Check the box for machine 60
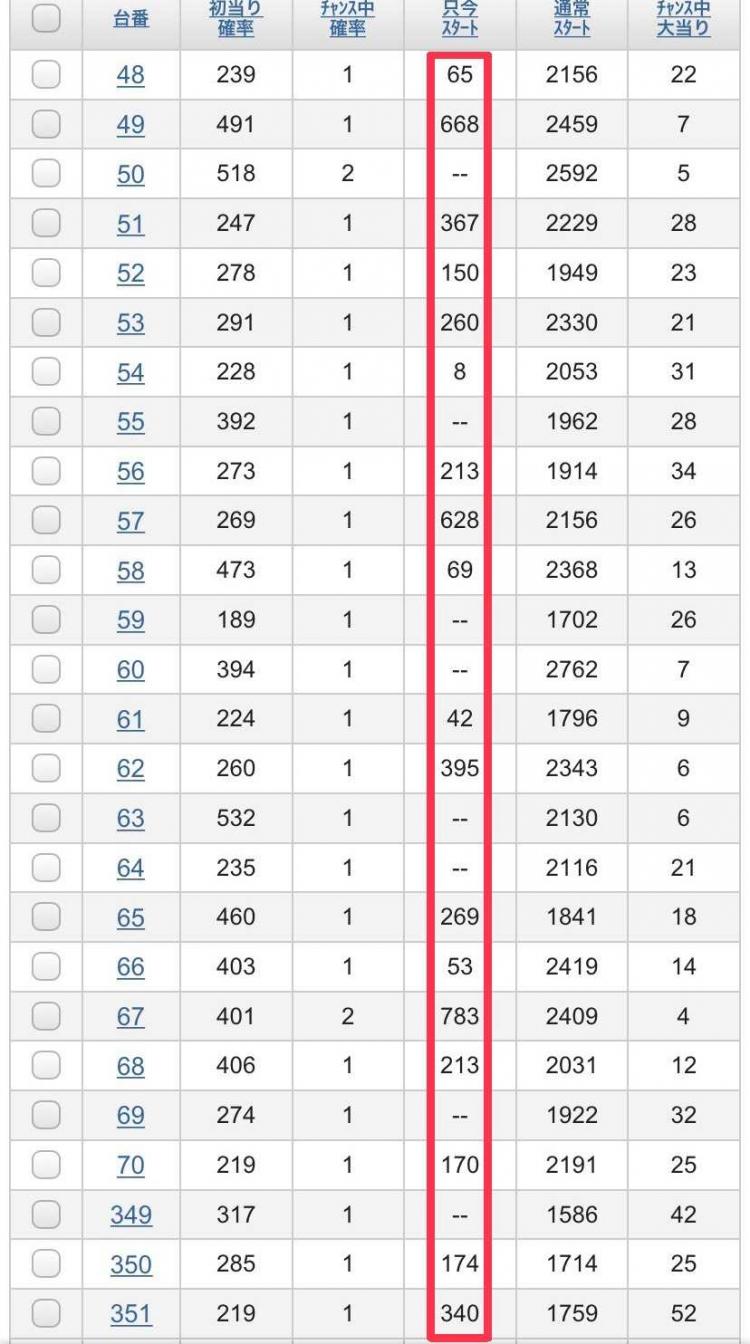Screen dimensions: 750x1344 click(46, 669)
